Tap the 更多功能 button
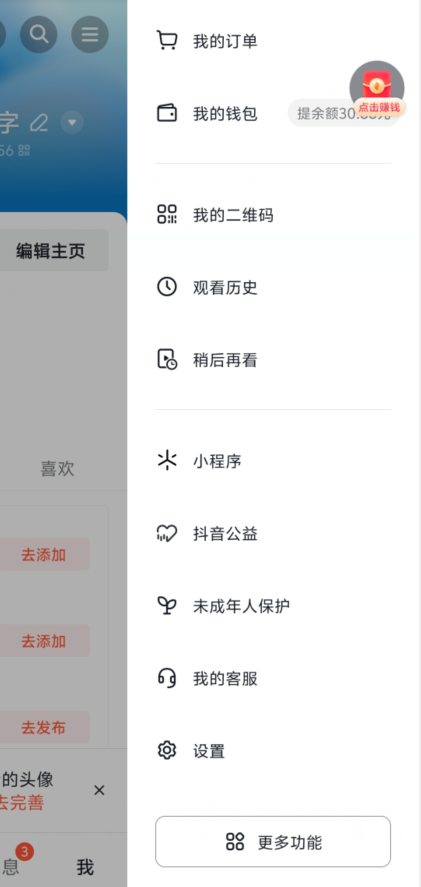Screen dimensions: 421x887 [273, 841]
